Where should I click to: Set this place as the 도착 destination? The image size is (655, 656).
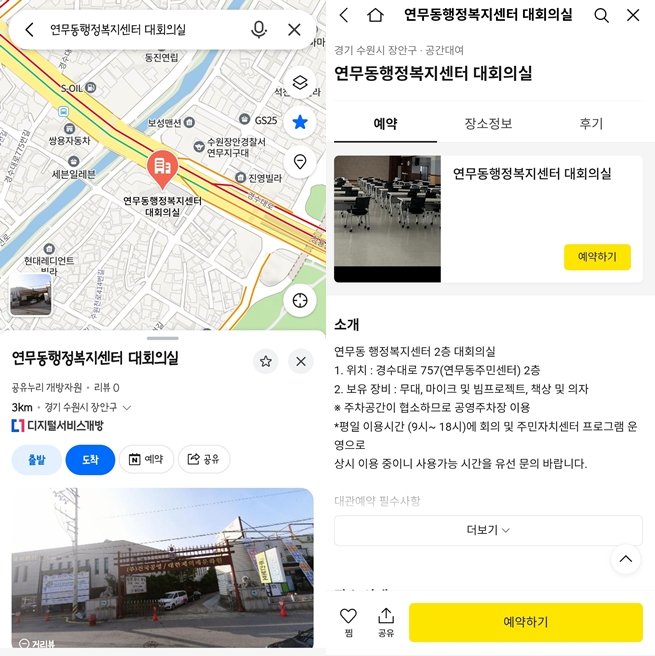point(90,460)
